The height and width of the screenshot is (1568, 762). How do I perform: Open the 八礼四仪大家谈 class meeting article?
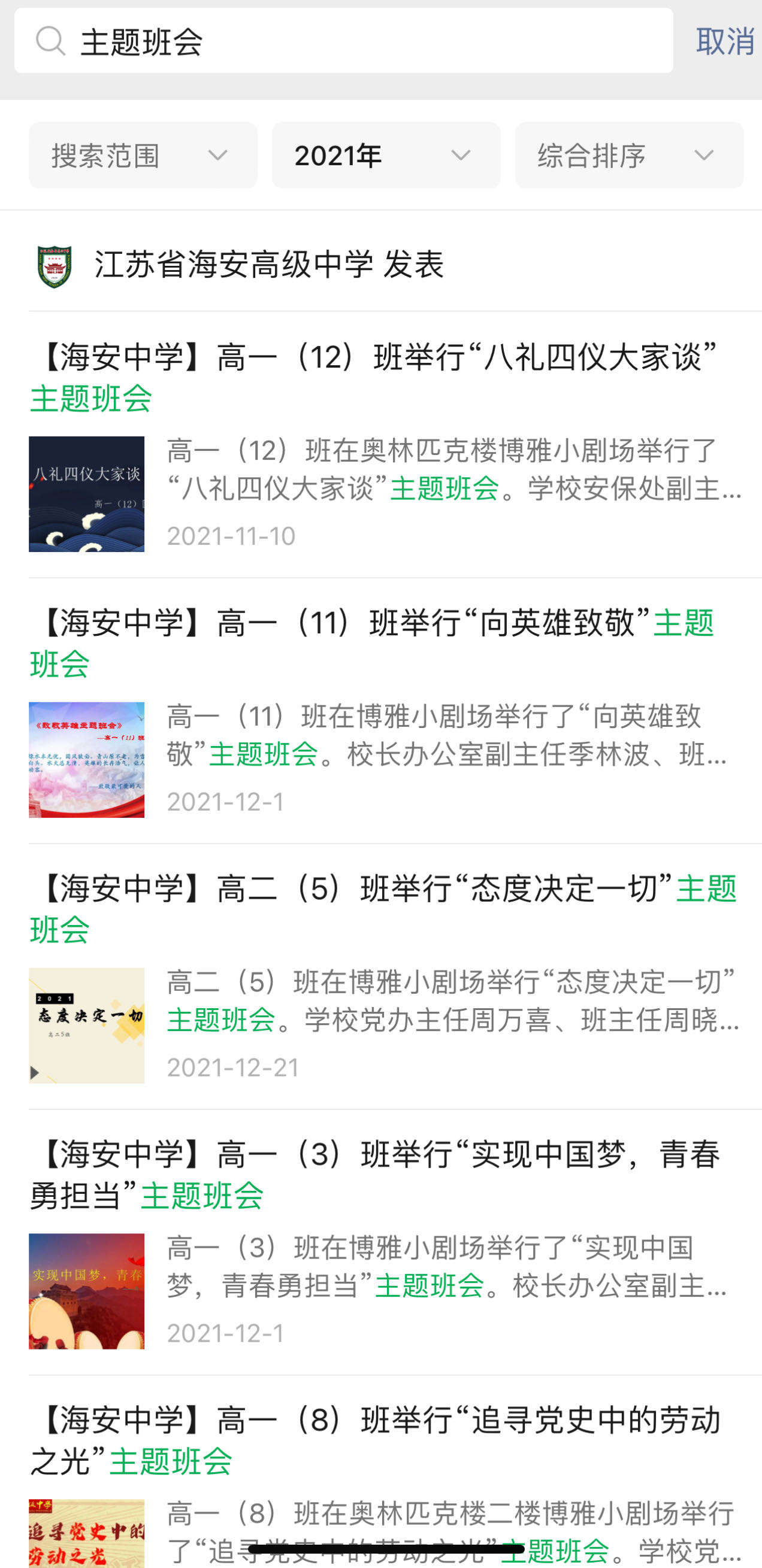(x=377, y=377)
